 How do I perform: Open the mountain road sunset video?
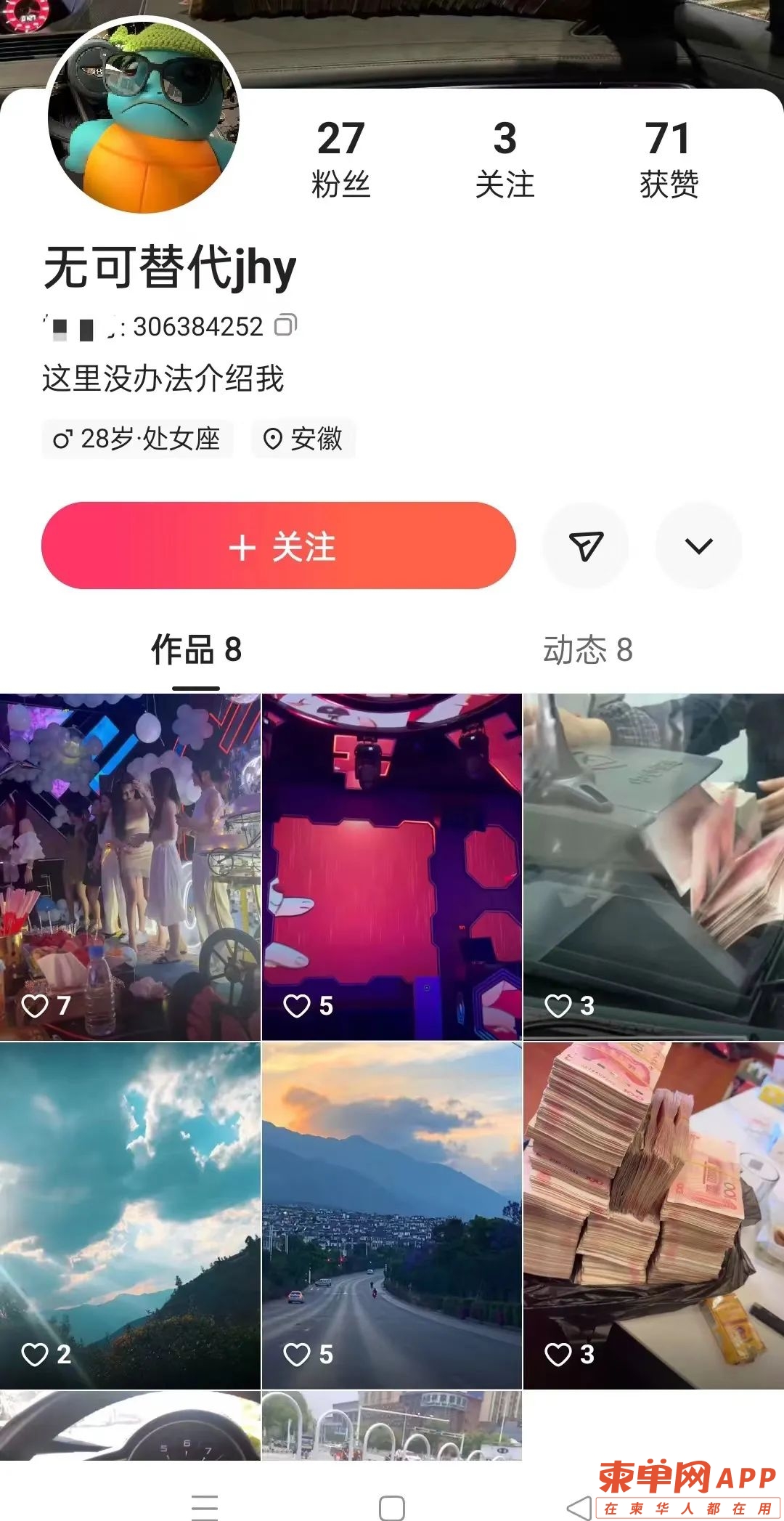(391, 1214)
